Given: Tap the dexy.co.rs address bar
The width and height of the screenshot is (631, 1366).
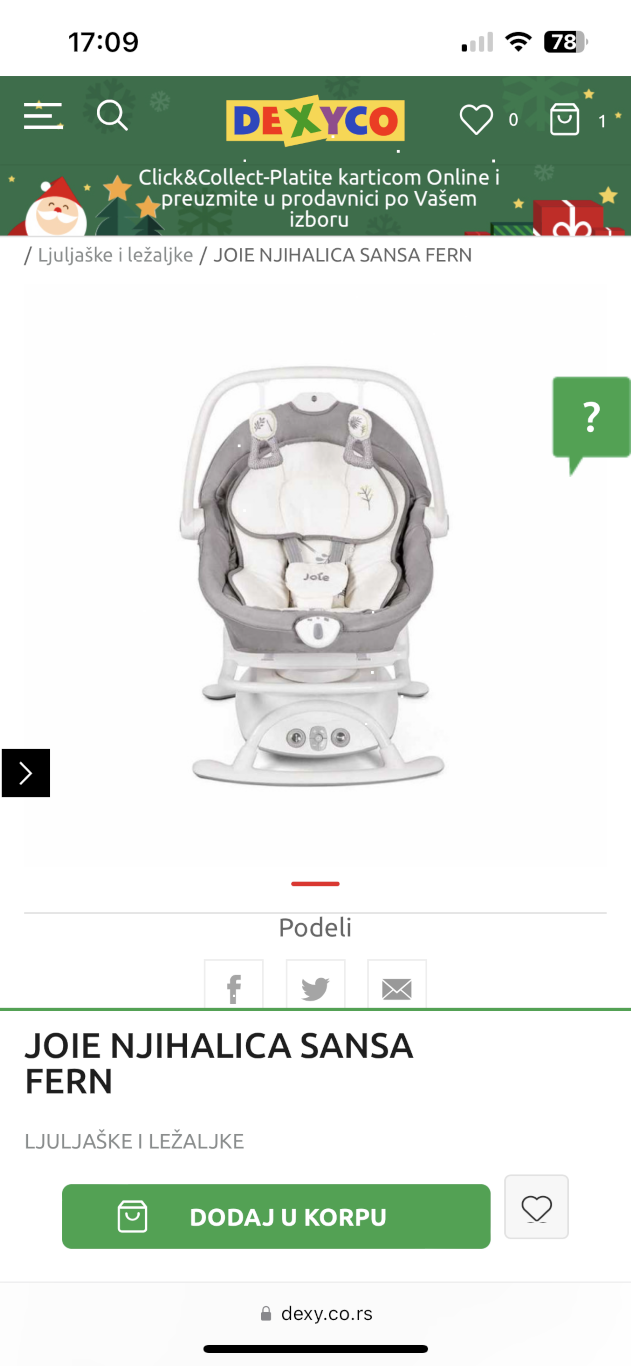Looking at the screenshot, I should (316, 1313).
